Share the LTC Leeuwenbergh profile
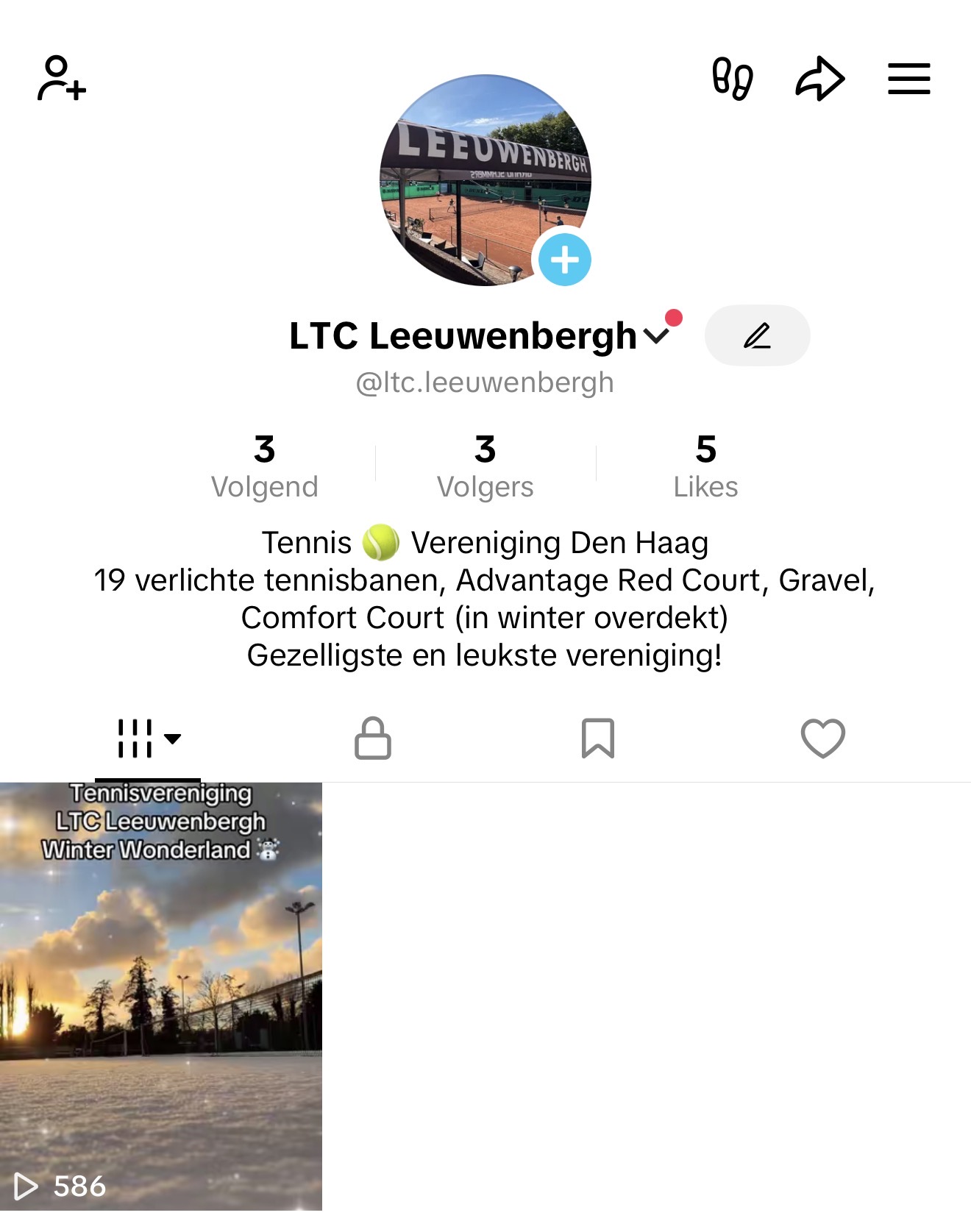The image size is (971, 1232). (819, 79)
